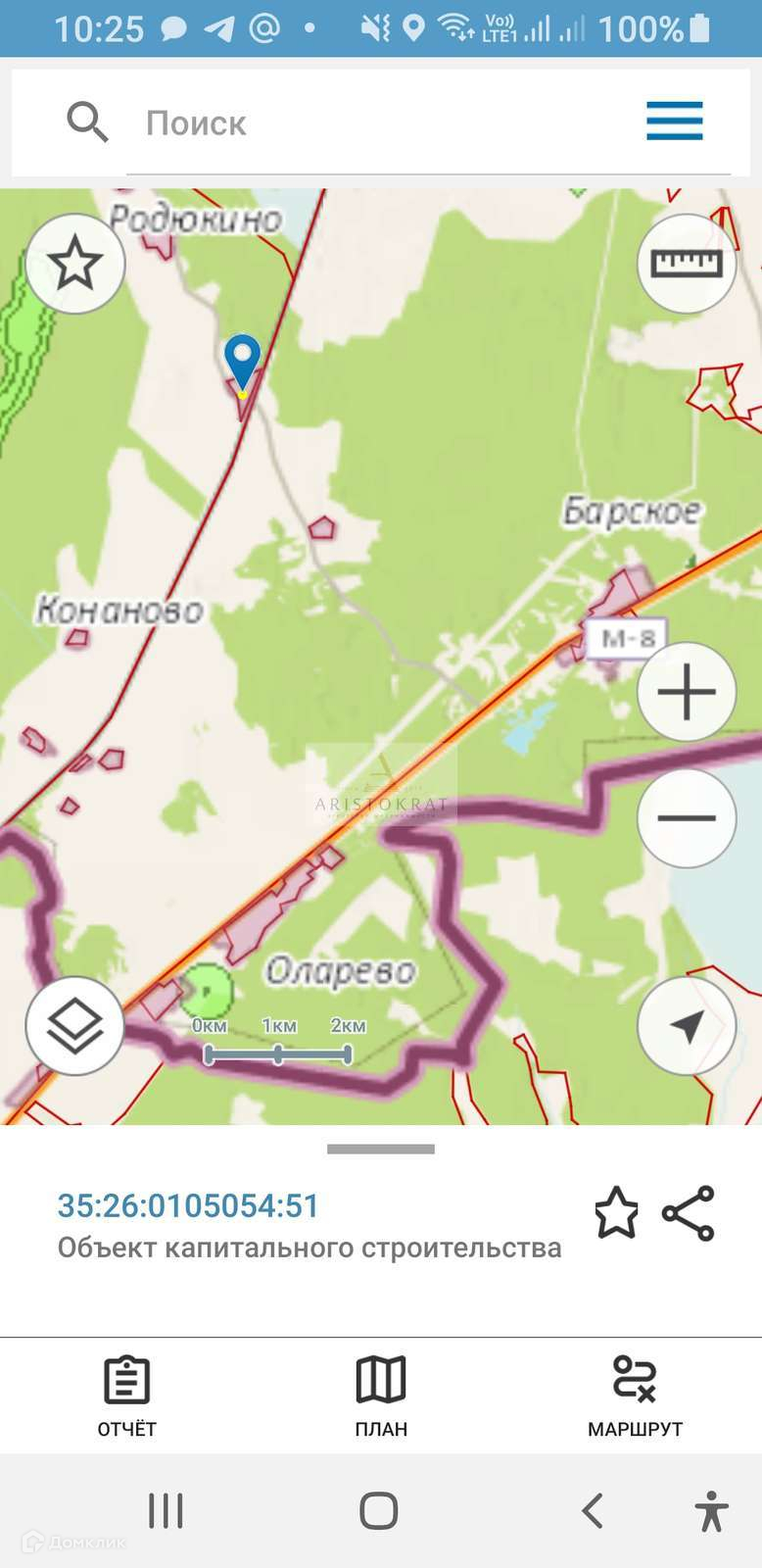Open the map layers selector

click(x=75, y=1026)
